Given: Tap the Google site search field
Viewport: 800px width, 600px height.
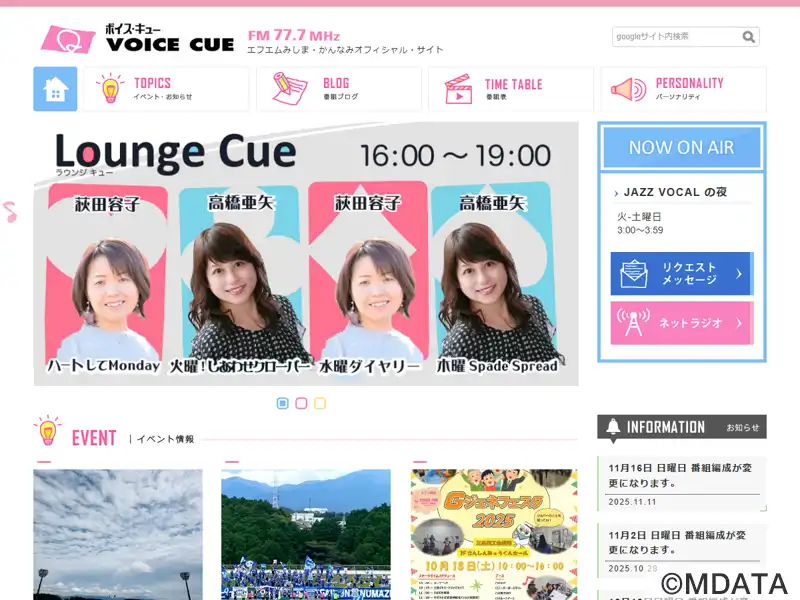Looking at the screenshot, I should coord(675,37).
